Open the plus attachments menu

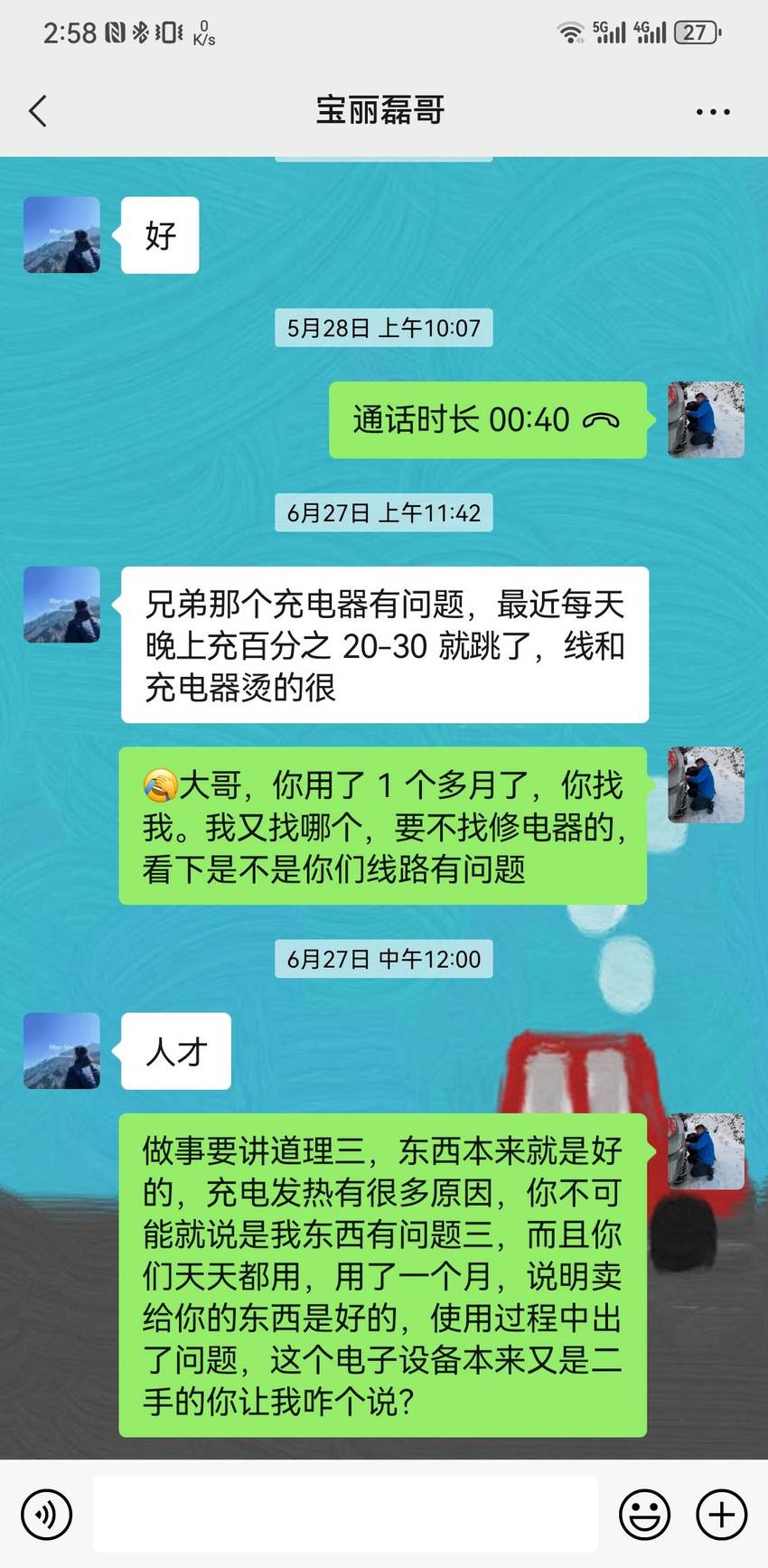pyautogui.click(x=721, y=1514)
